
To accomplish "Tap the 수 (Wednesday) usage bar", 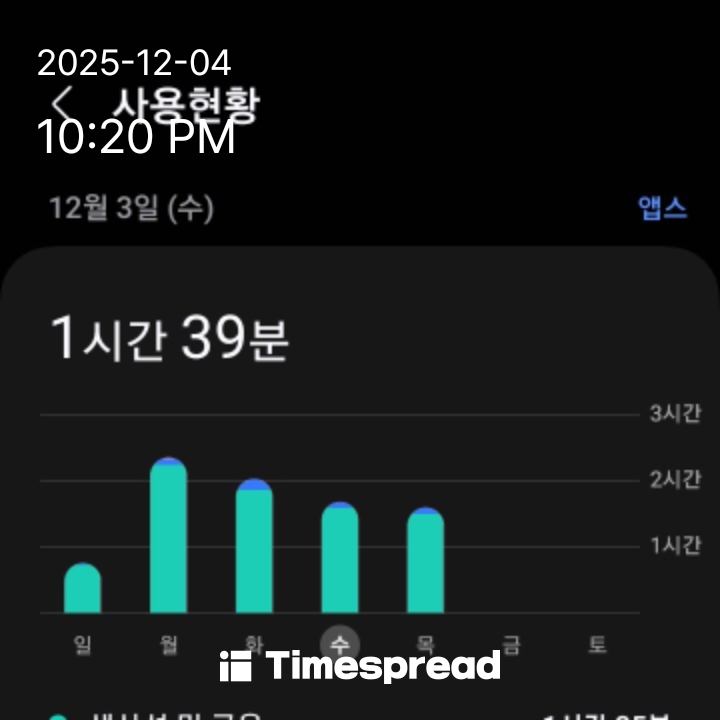I will 339,558.
